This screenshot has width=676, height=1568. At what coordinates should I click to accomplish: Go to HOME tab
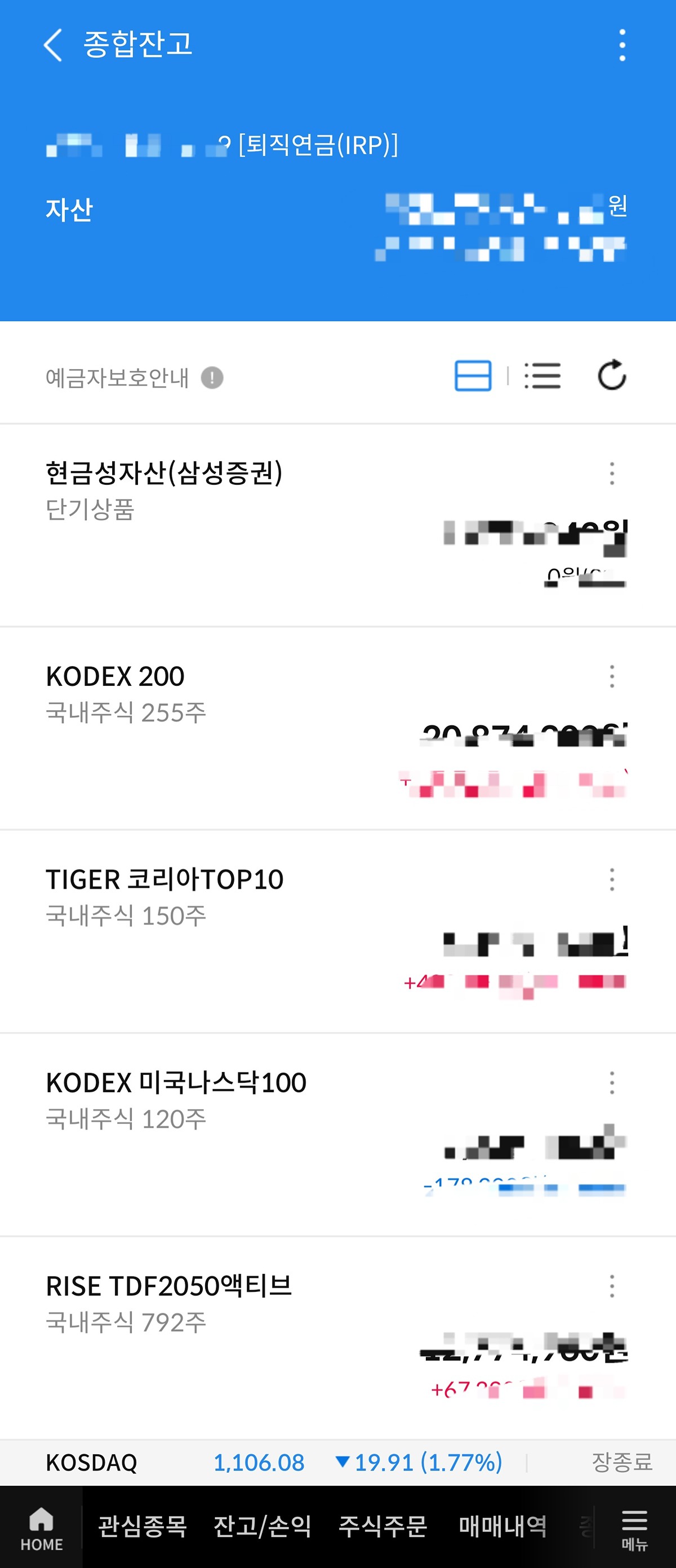coord(41,1527)
